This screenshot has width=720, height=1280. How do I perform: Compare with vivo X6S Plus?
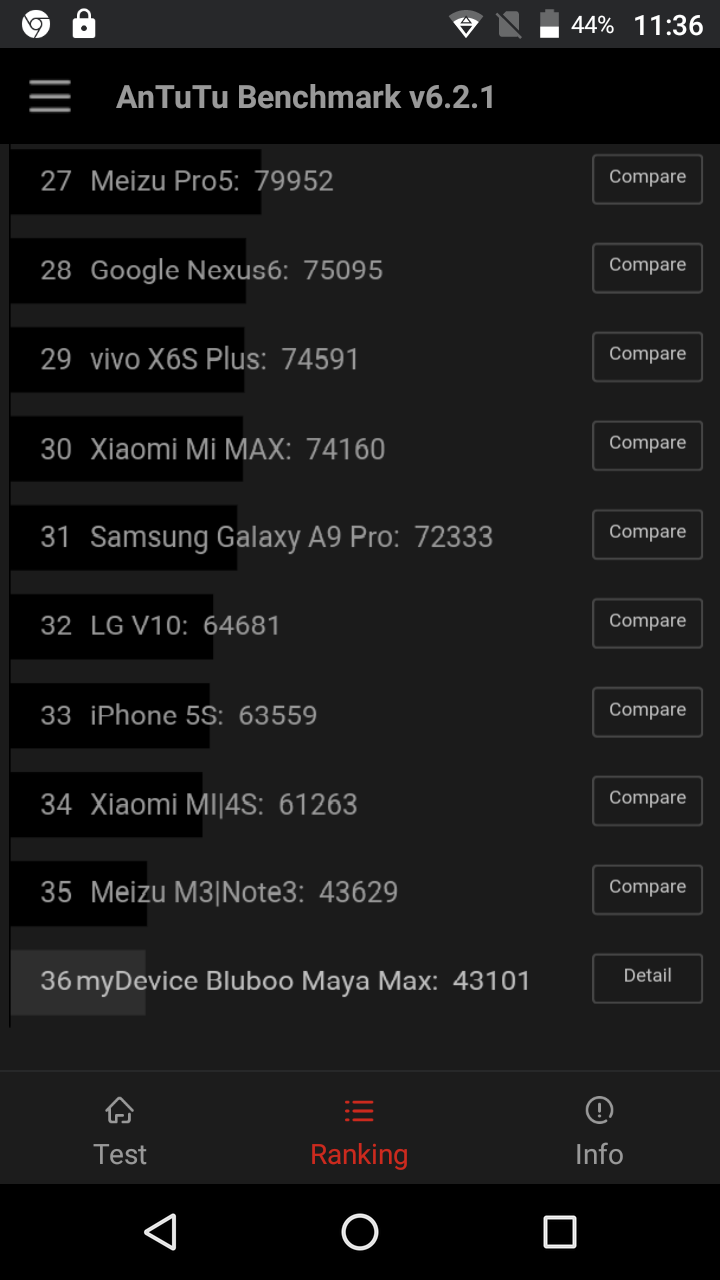coord(647,357)
